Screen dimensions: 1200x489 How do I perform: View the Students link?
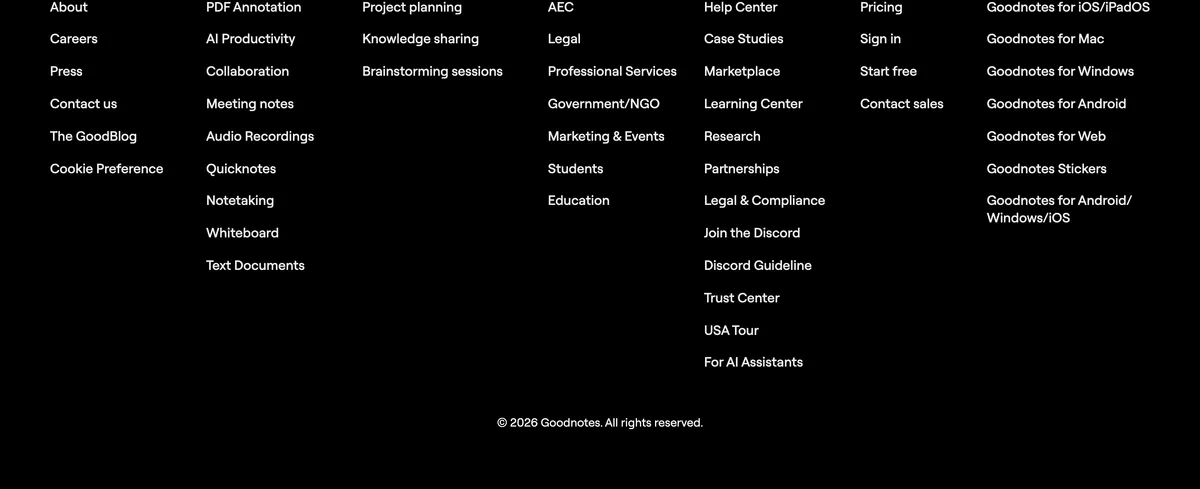click(x=575, y=169)
